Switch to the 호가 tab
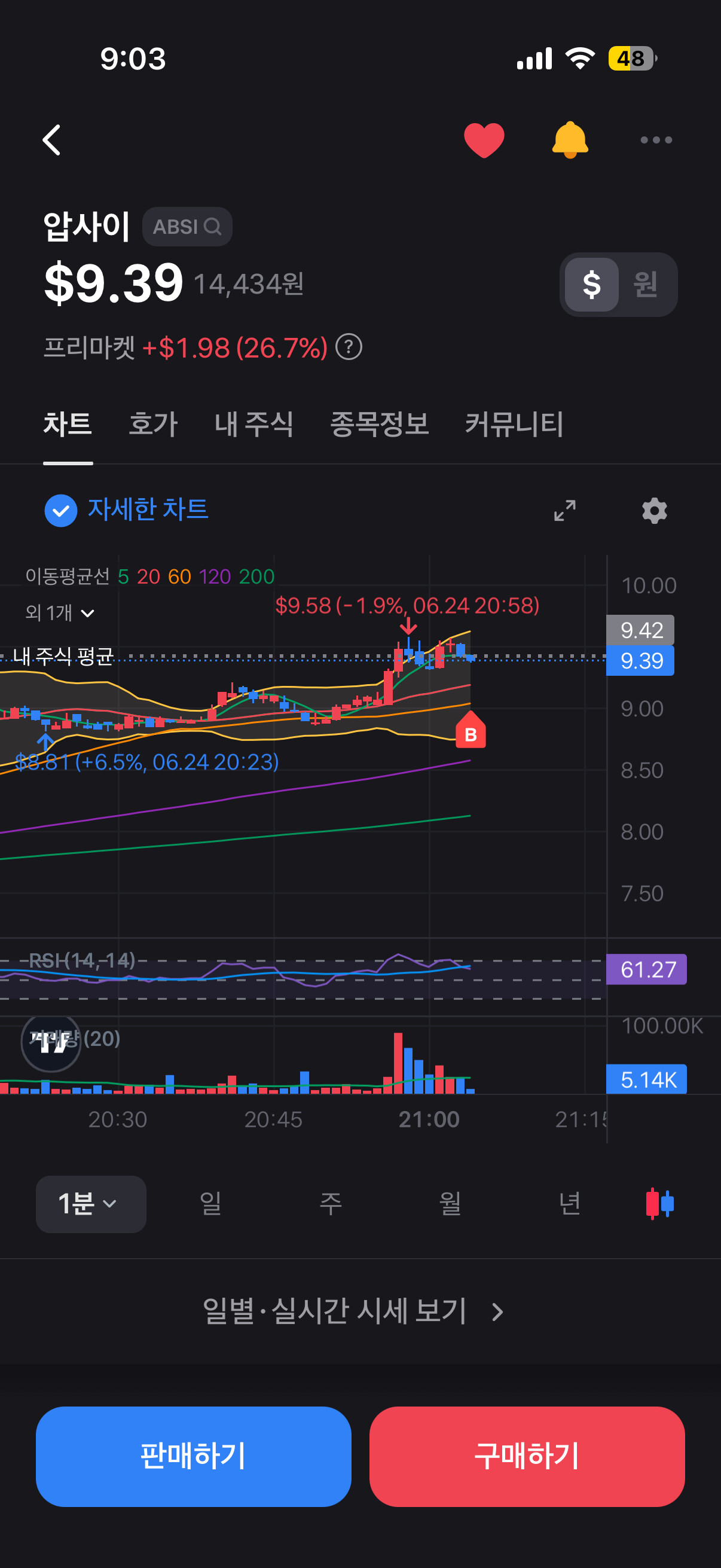The image size is (721, 1568). pos(152,423)
